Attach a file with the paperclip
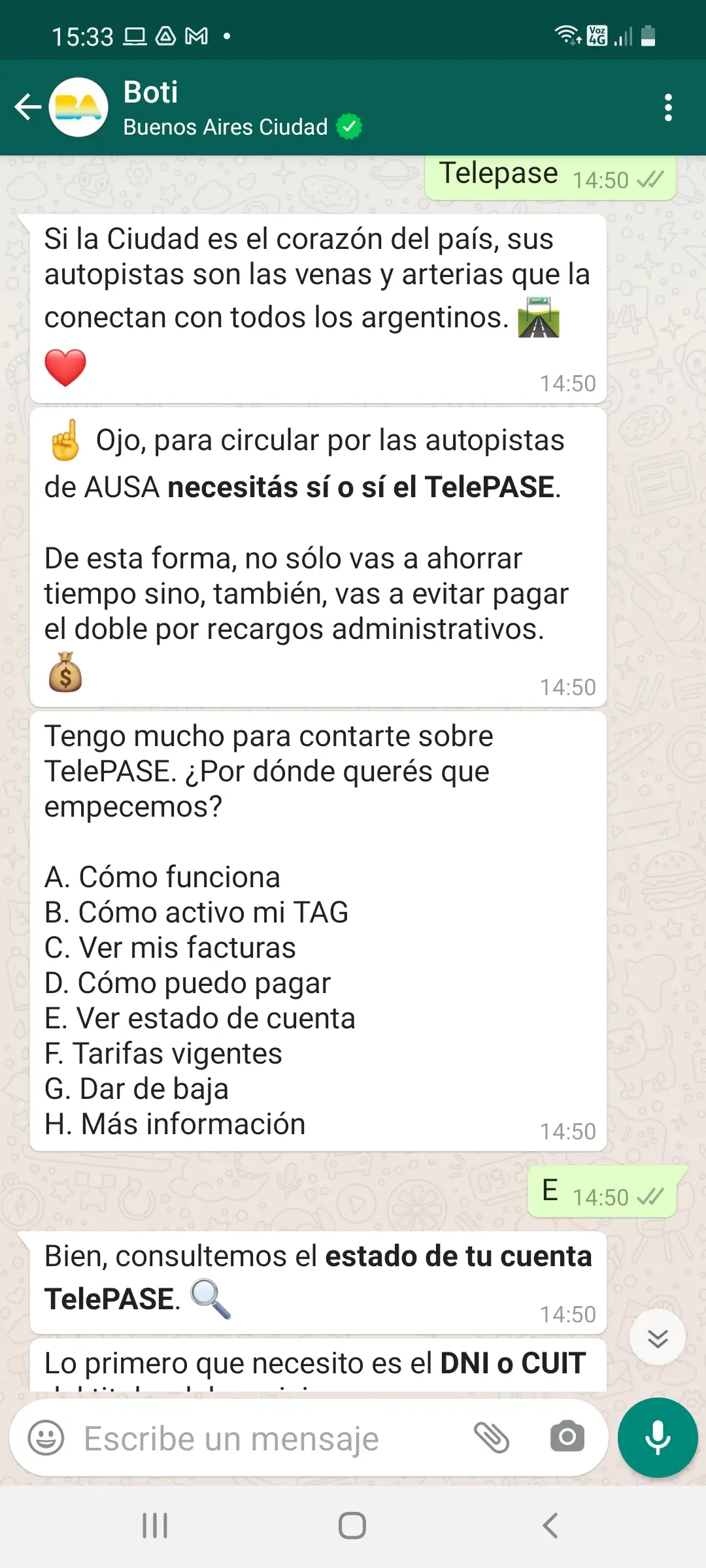Screen dimensions: 706x1568 point(491,1438)
